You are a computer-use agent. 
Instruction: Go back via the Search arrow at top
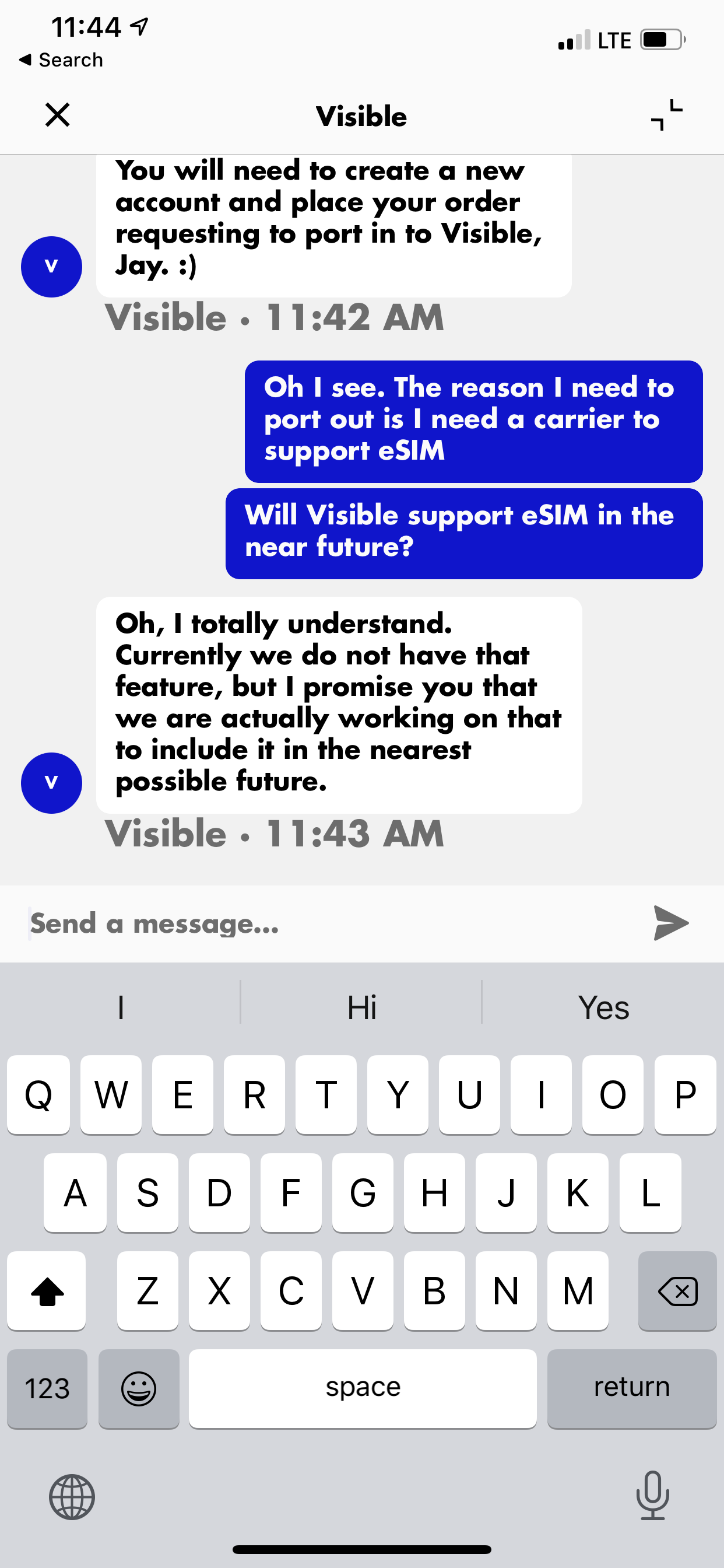coord(59,59)
